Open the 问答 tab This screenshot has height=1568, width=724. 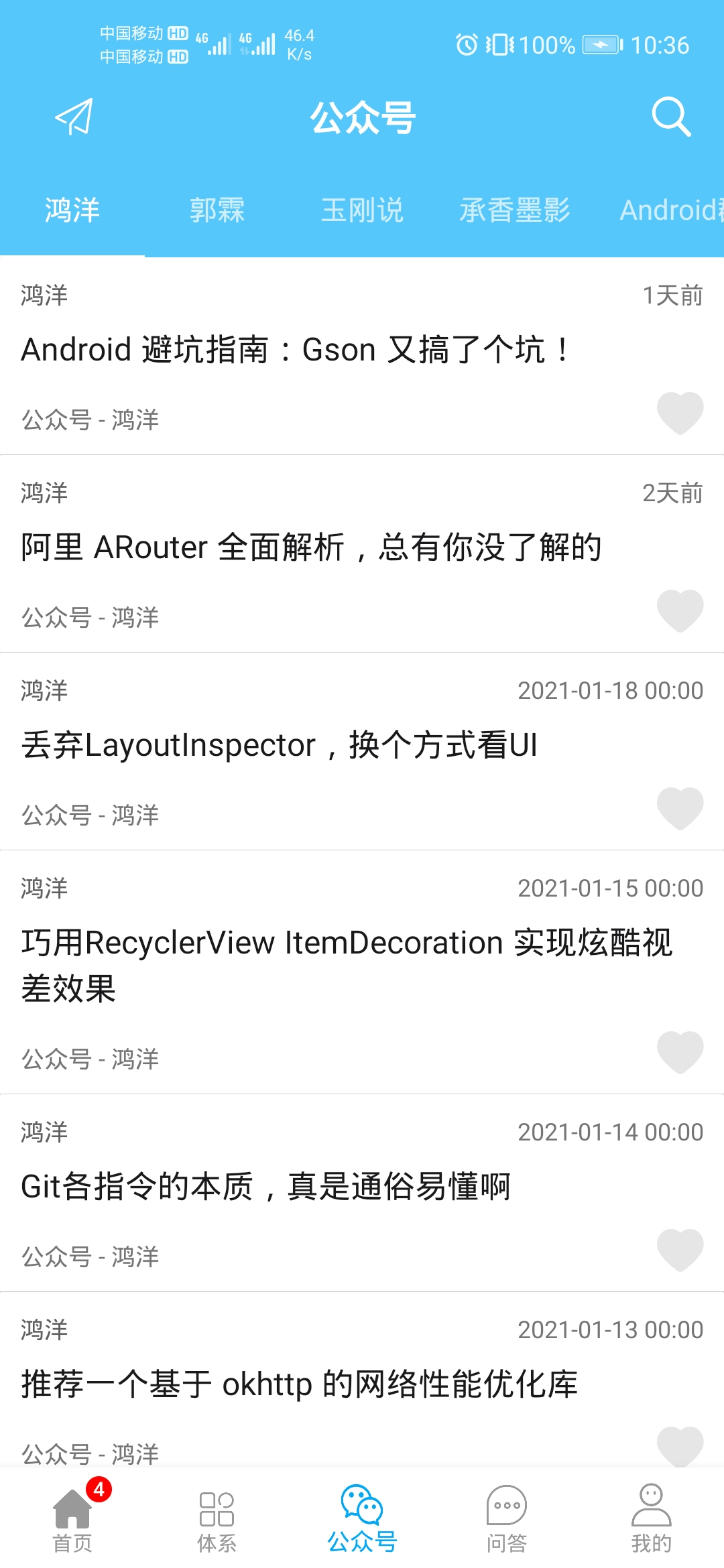(x=507, y=1518)
